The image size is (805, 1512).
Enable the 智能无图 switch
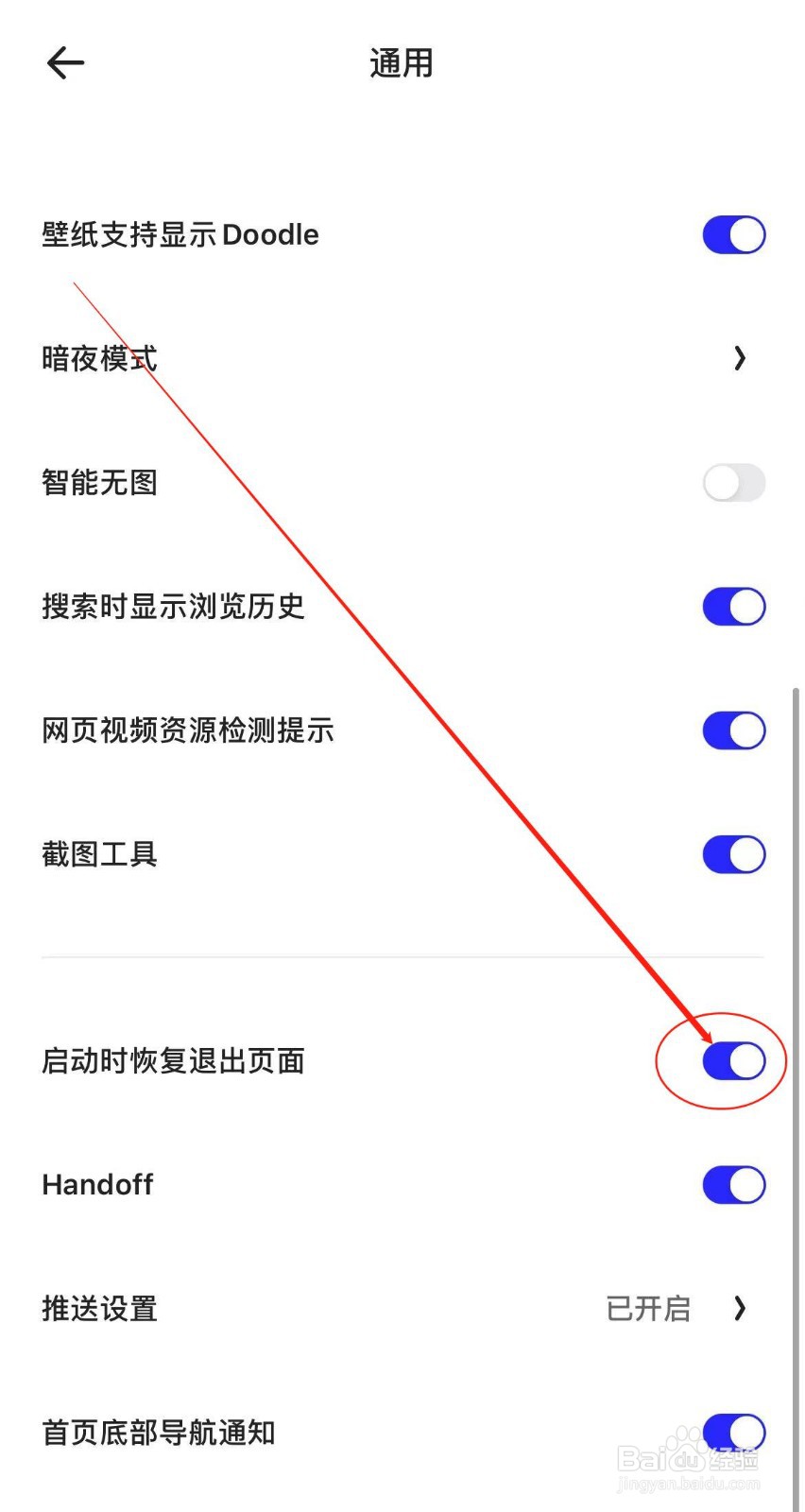pos(733,483)
